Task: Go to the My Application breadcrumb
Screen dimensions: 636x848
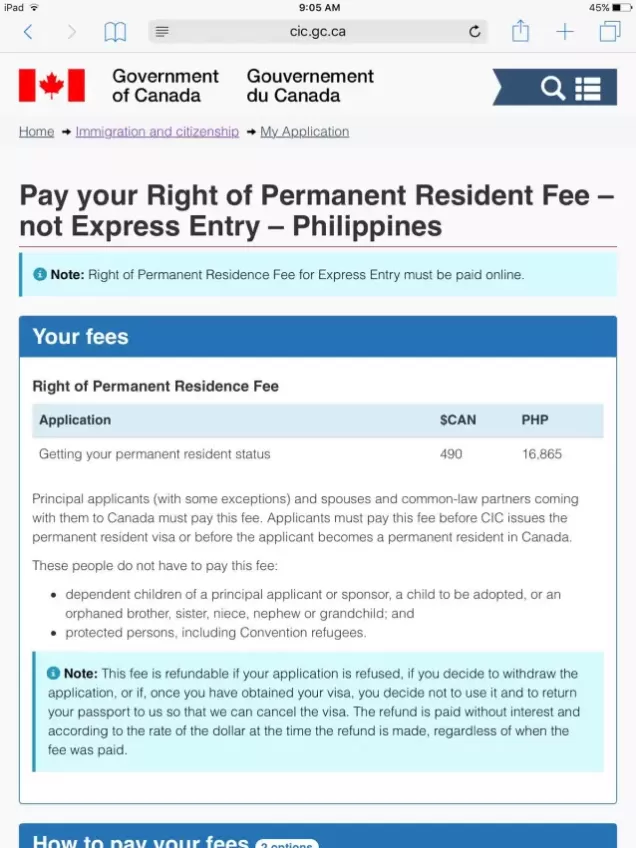Action: pos(304,131)
